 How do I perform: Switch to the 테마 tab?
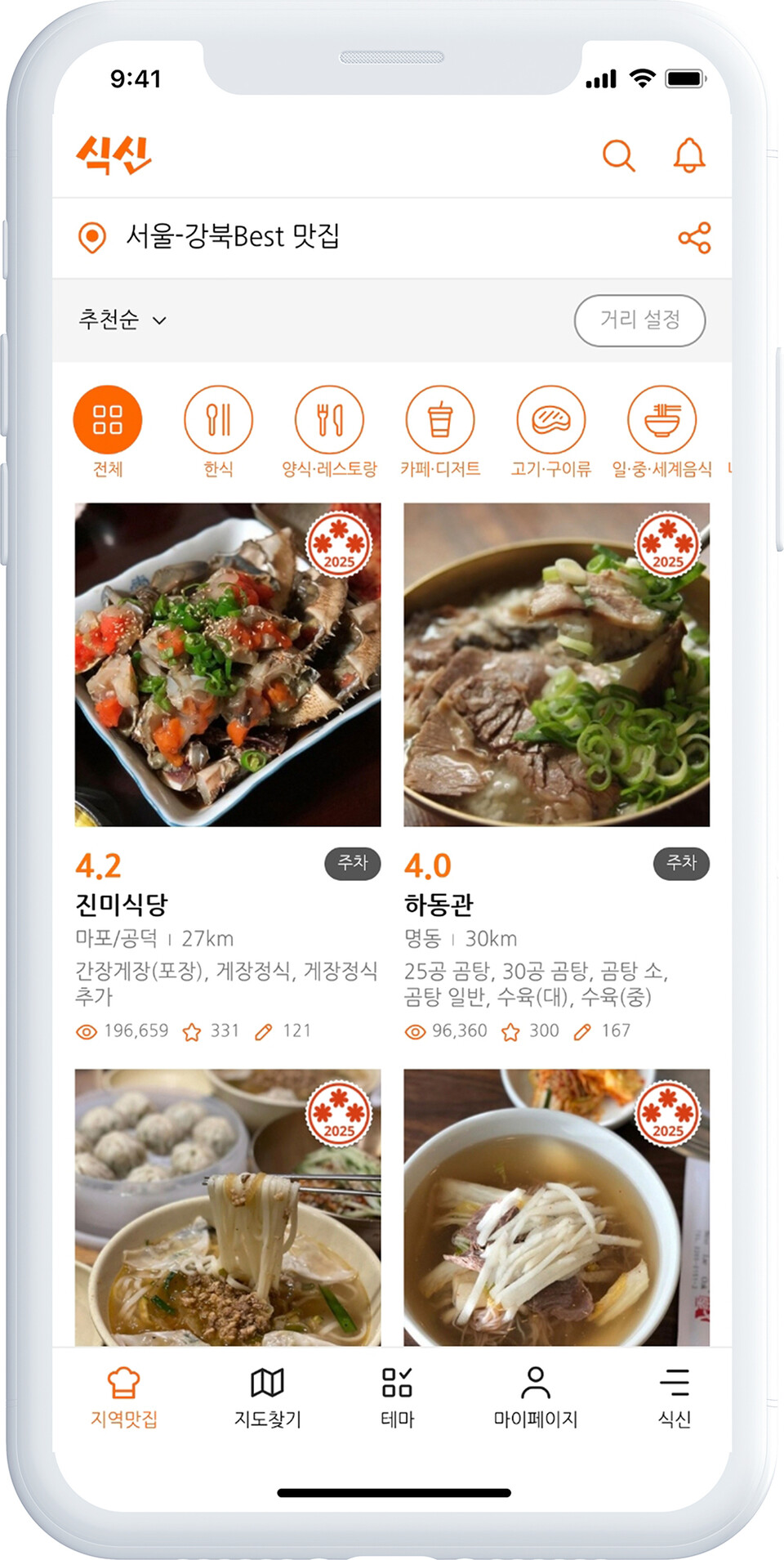click(398, 1397)
